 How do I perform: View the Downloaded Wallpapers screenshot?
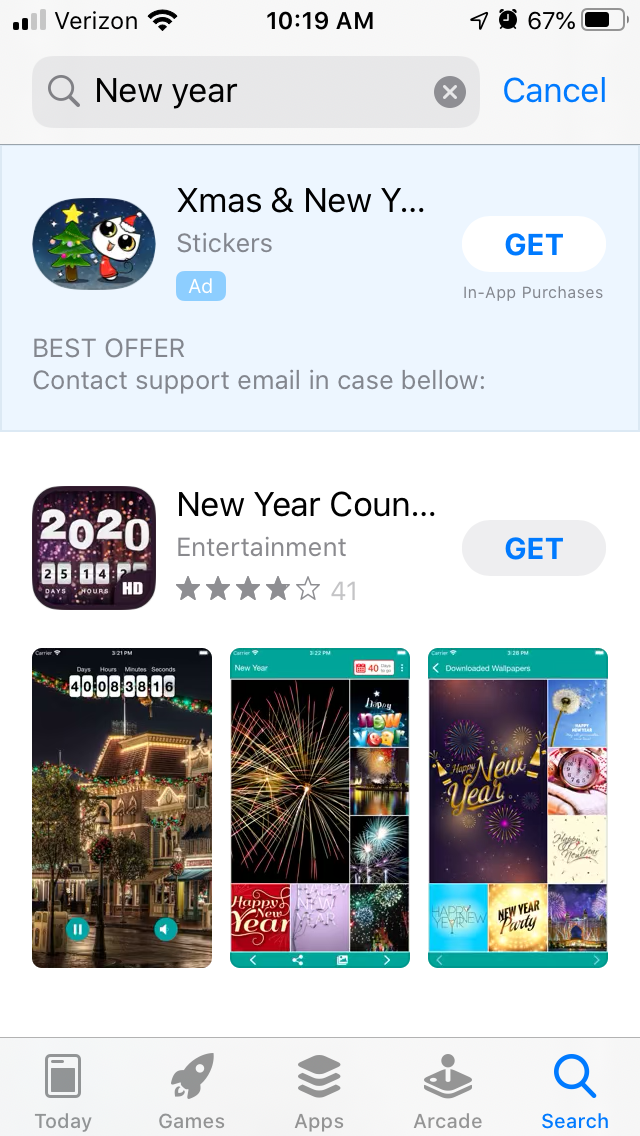click(518, 808)
